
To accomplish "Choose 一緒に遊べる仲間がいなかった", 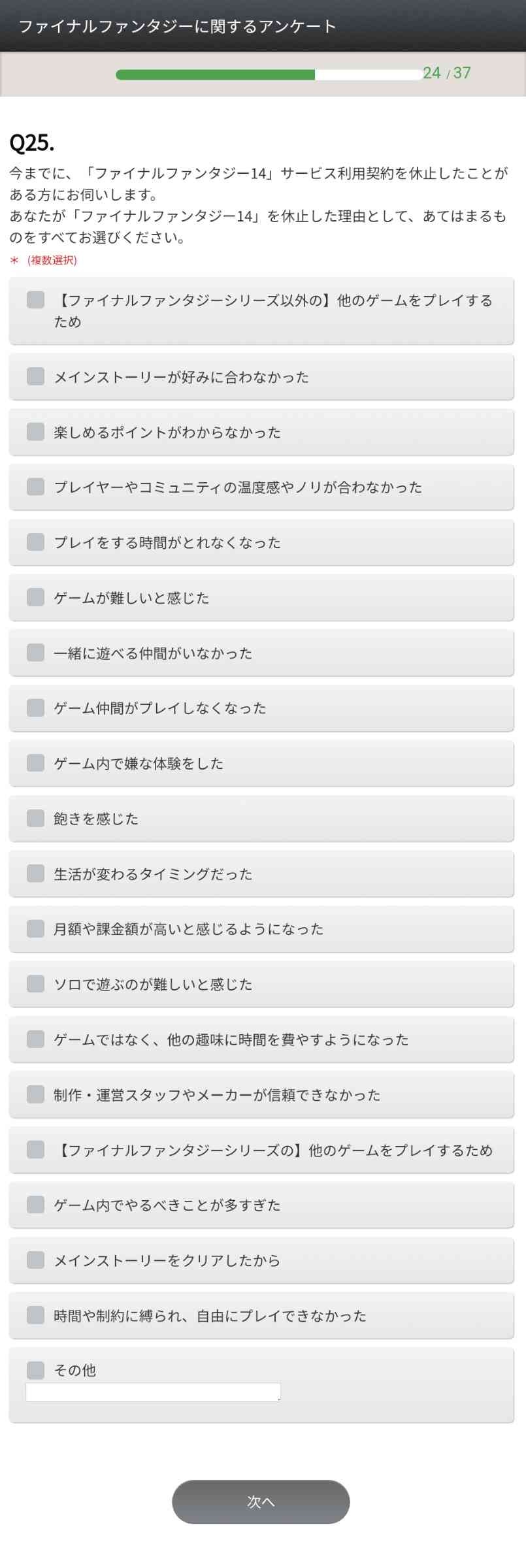I will pyautogui.click(x=35, y=653).
